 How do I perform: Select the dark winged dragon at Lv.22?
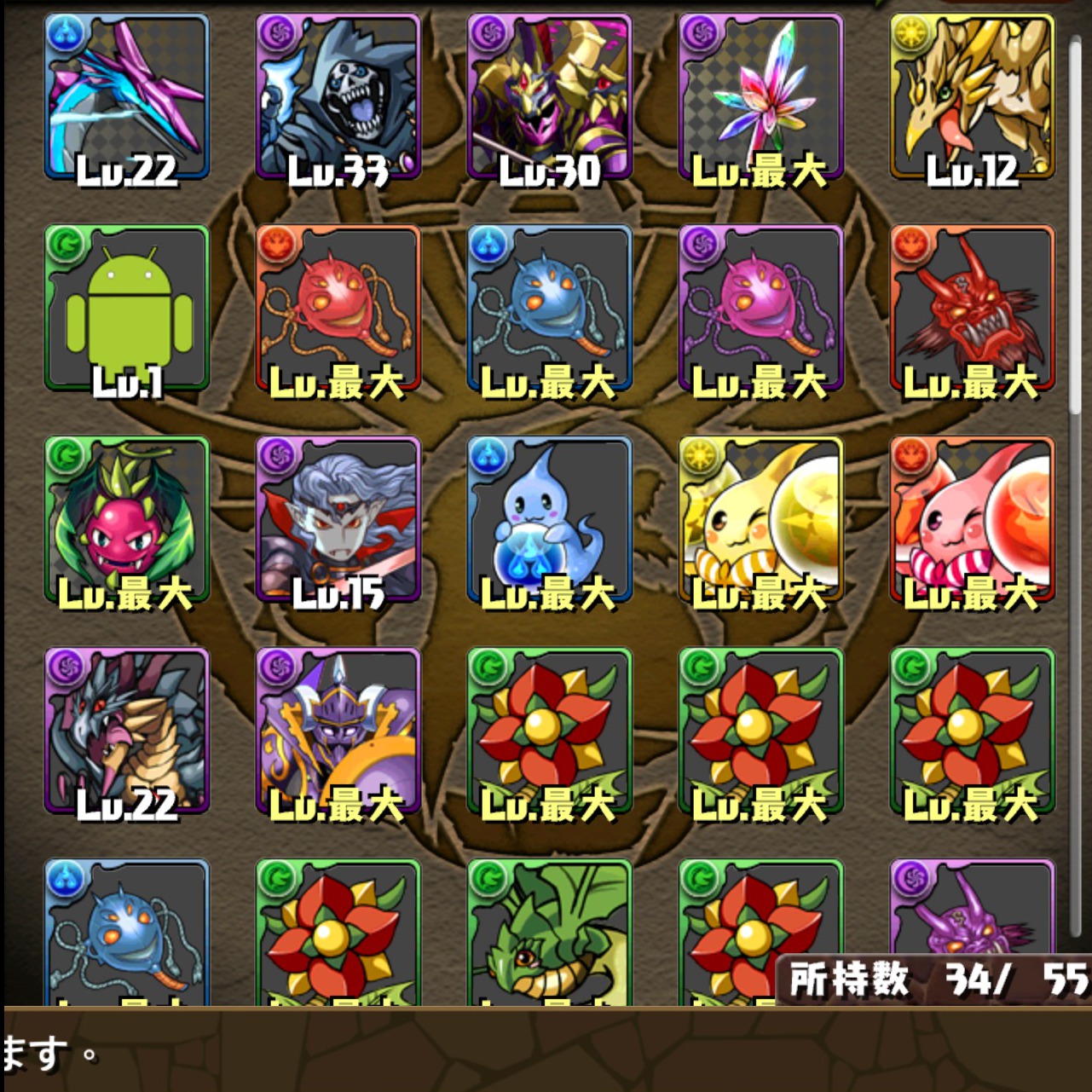[x=127, y=731]
